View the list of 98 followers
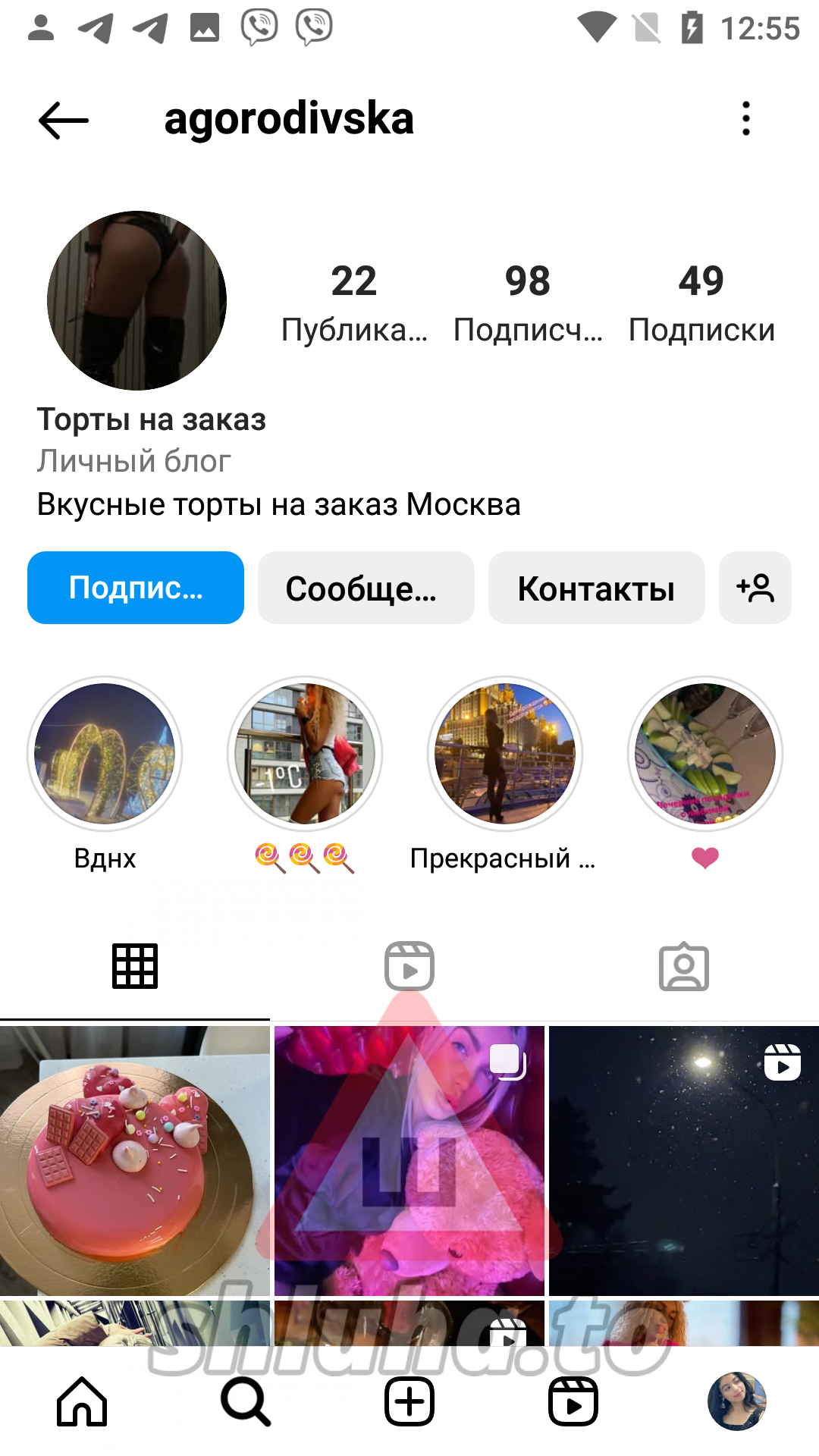Screen dimensions: 819x1456 pos(528,302)
